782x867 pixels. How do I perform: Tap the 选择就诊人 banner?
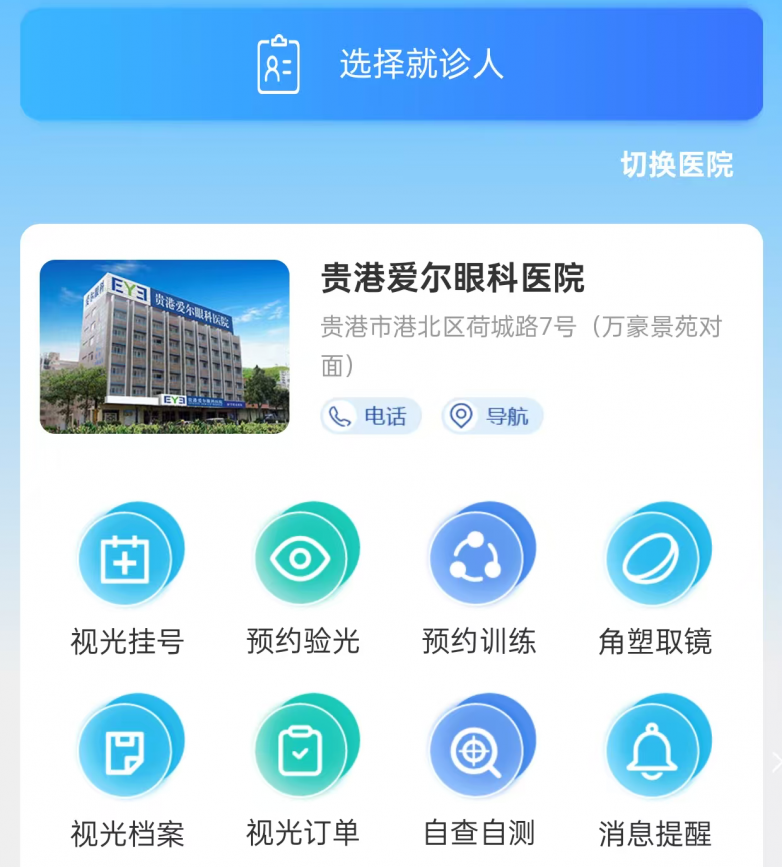point(391,65)
